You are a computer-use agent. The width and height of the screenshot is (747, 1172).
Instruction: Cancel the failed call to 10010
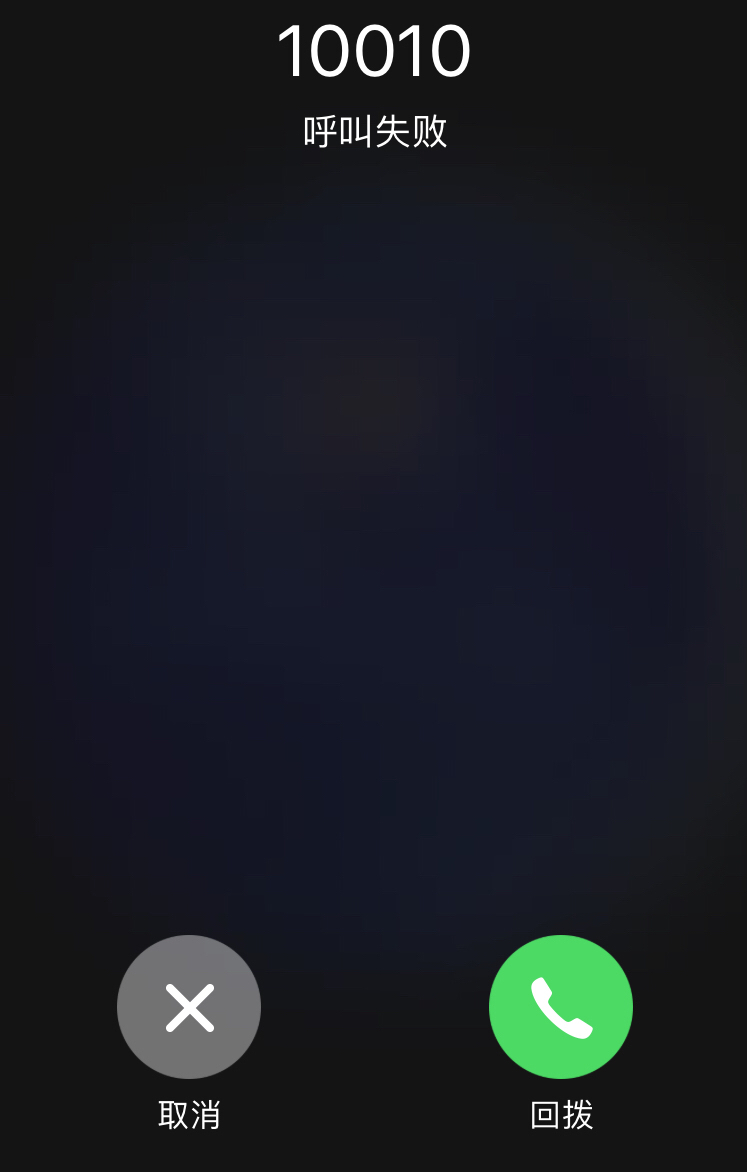point(189,1006)
